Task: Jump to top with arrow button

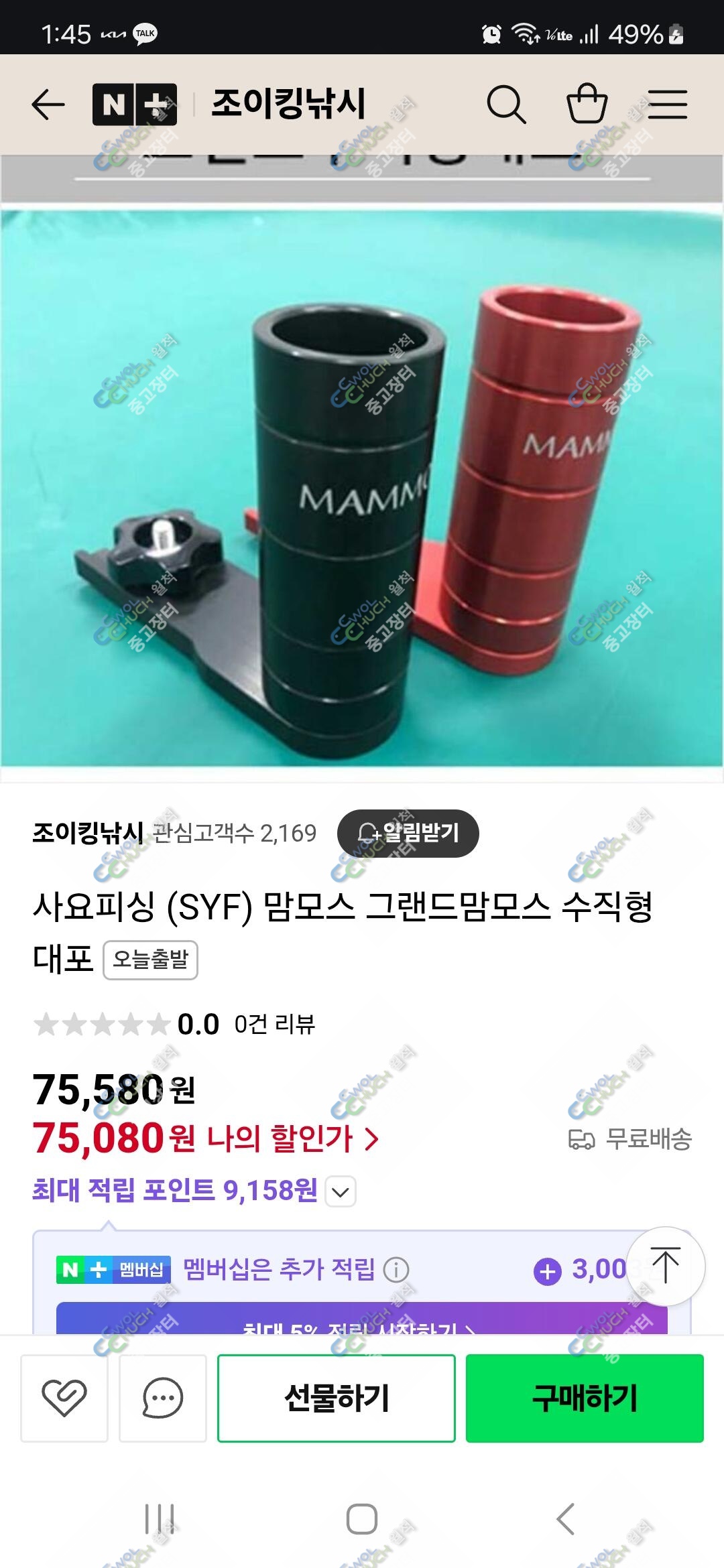Action: pyautogui.click(x=666, y=1266)
